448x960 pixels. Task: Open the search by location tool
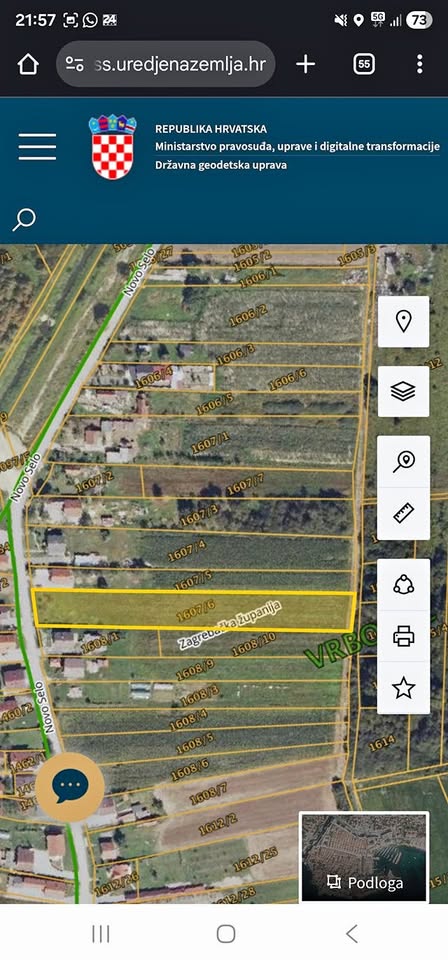pyautogui.click(x=403, y=462)
